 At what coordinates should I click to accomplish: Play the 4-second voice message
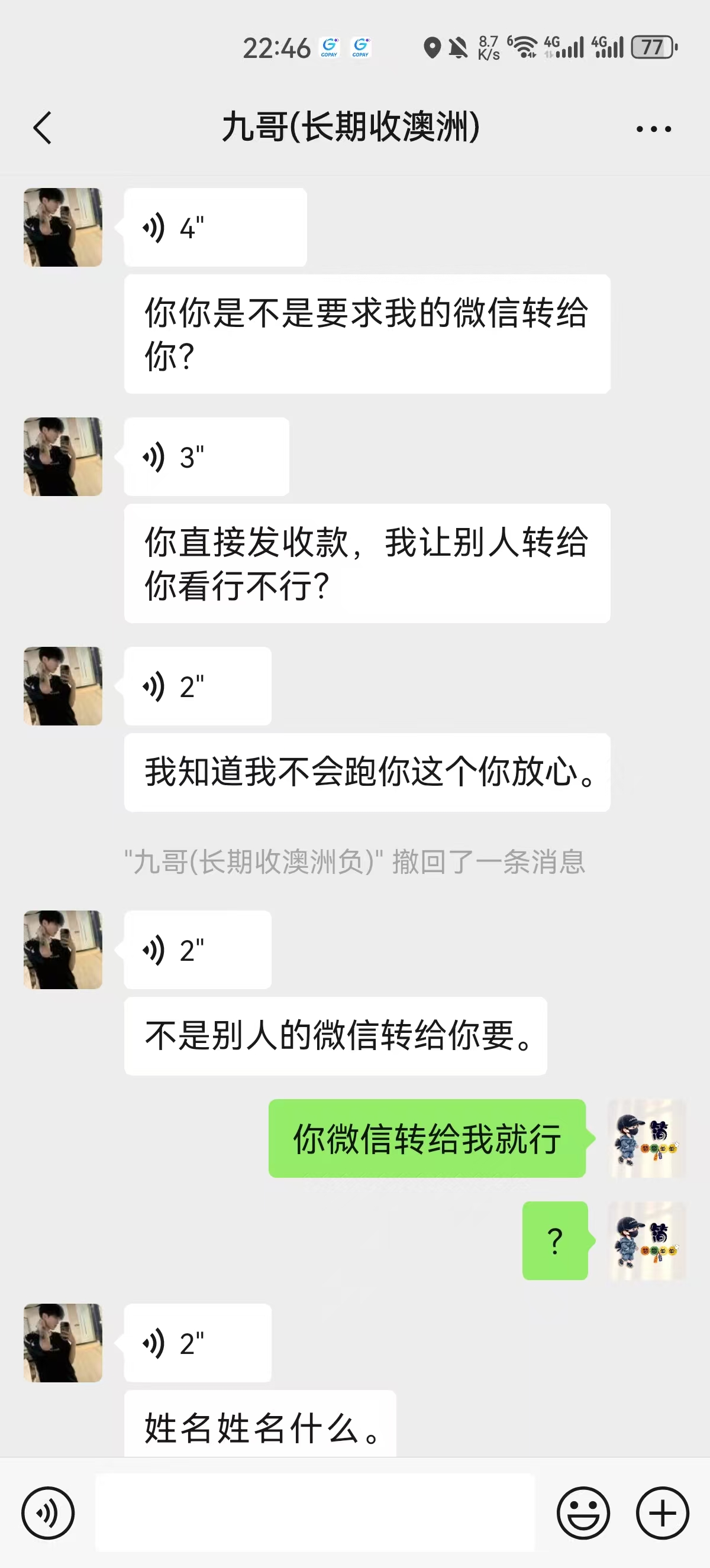(214, 228)
